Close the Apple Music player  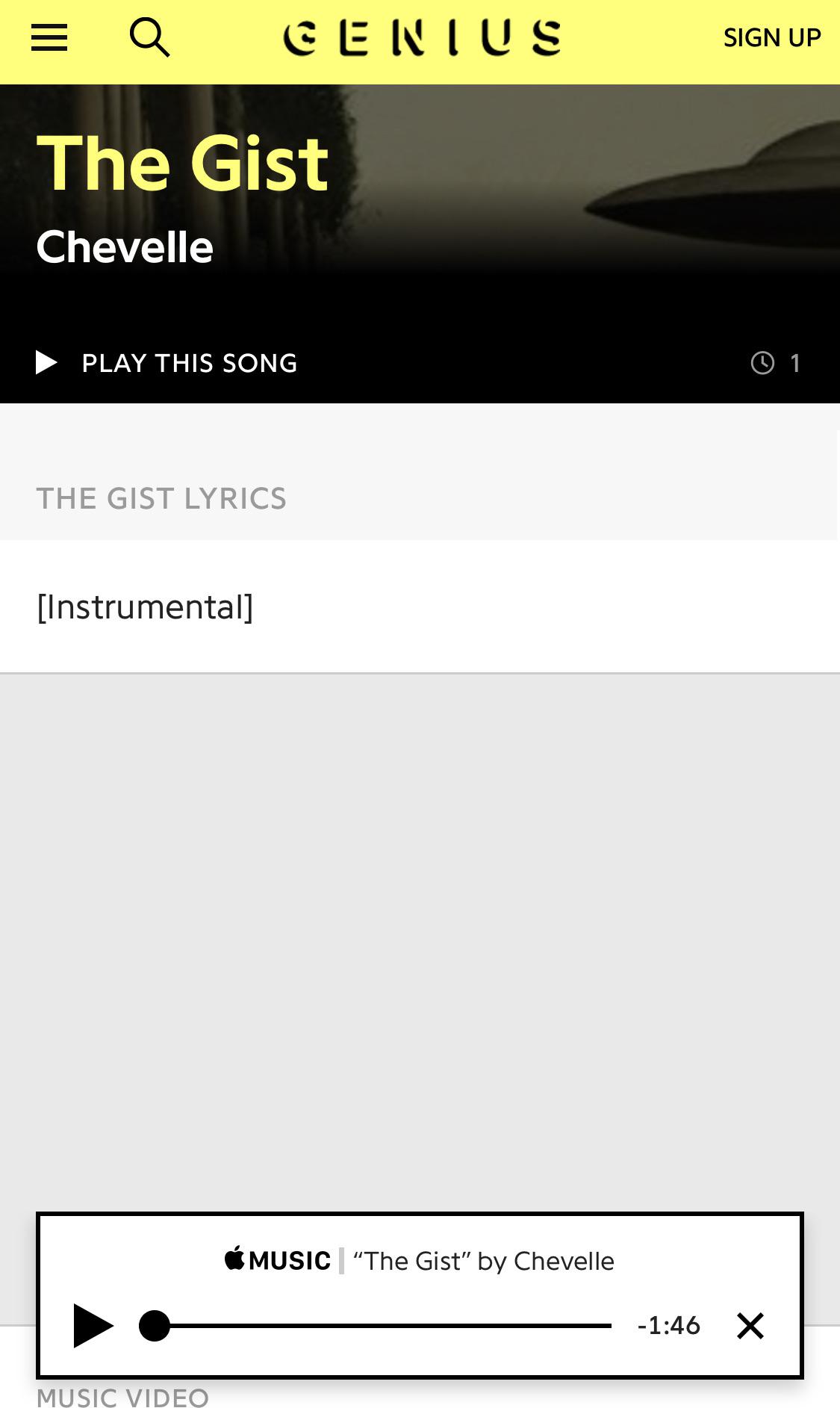click(x=750, y=1326)
